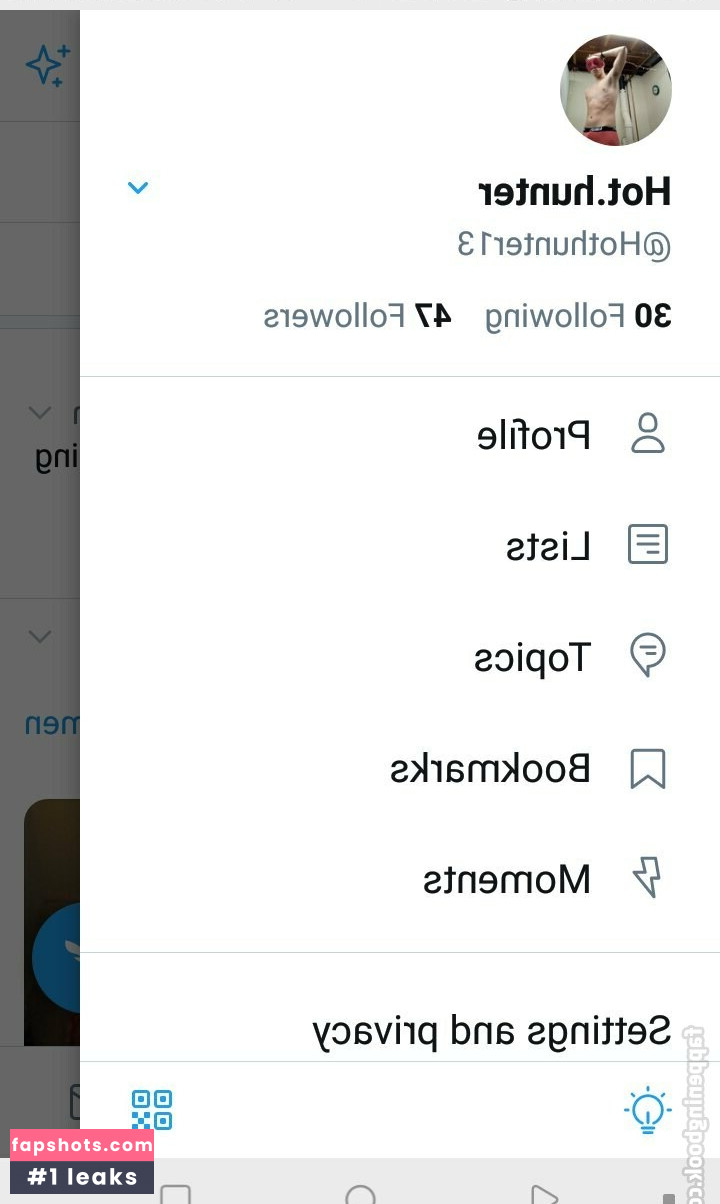Viewport: 720px width, 1204px height.
Task: Expand the account switcher chevron
Action: (138, 187)
